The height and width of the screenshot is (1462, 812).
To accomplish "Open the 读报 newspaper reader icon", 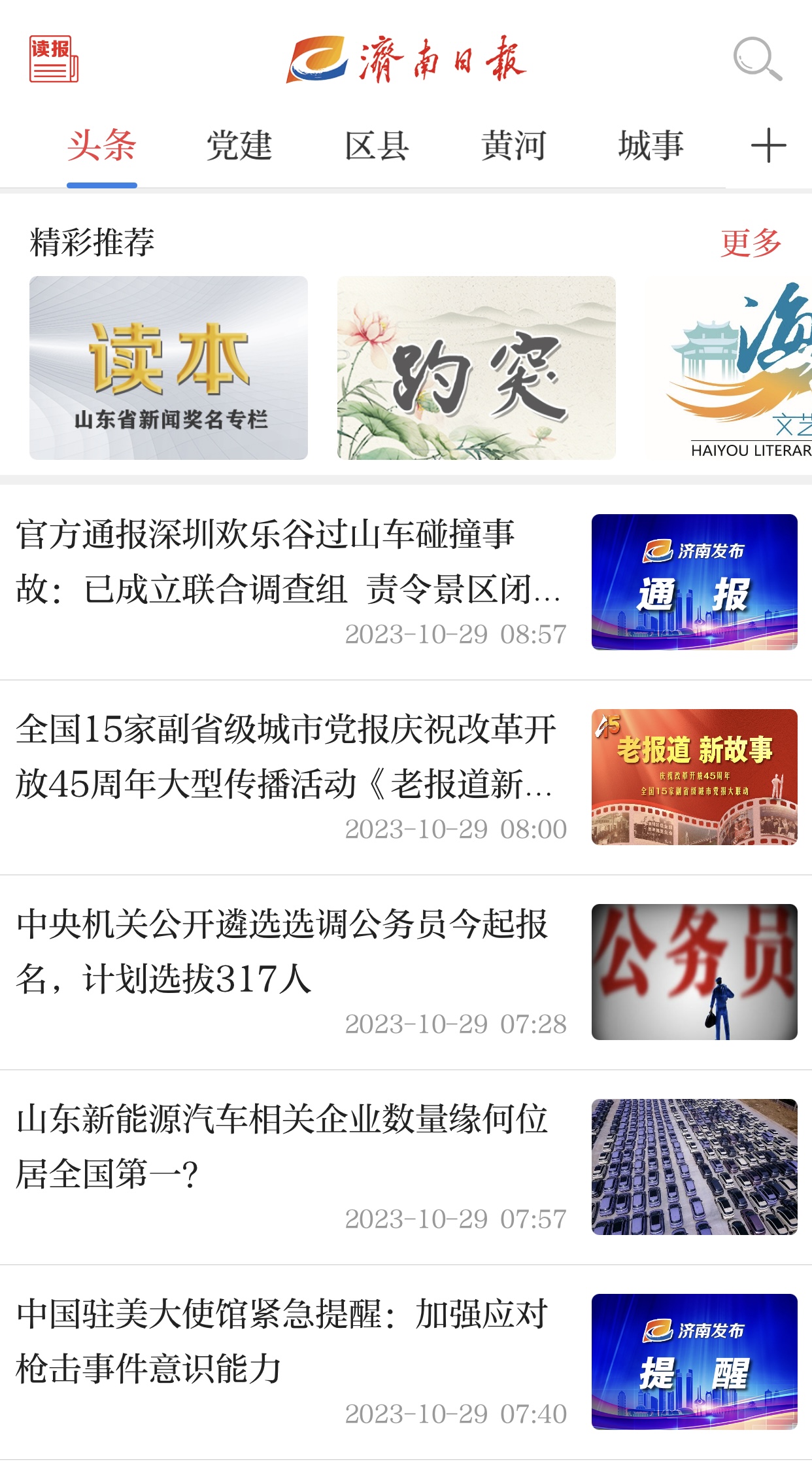I will [54, 59].
